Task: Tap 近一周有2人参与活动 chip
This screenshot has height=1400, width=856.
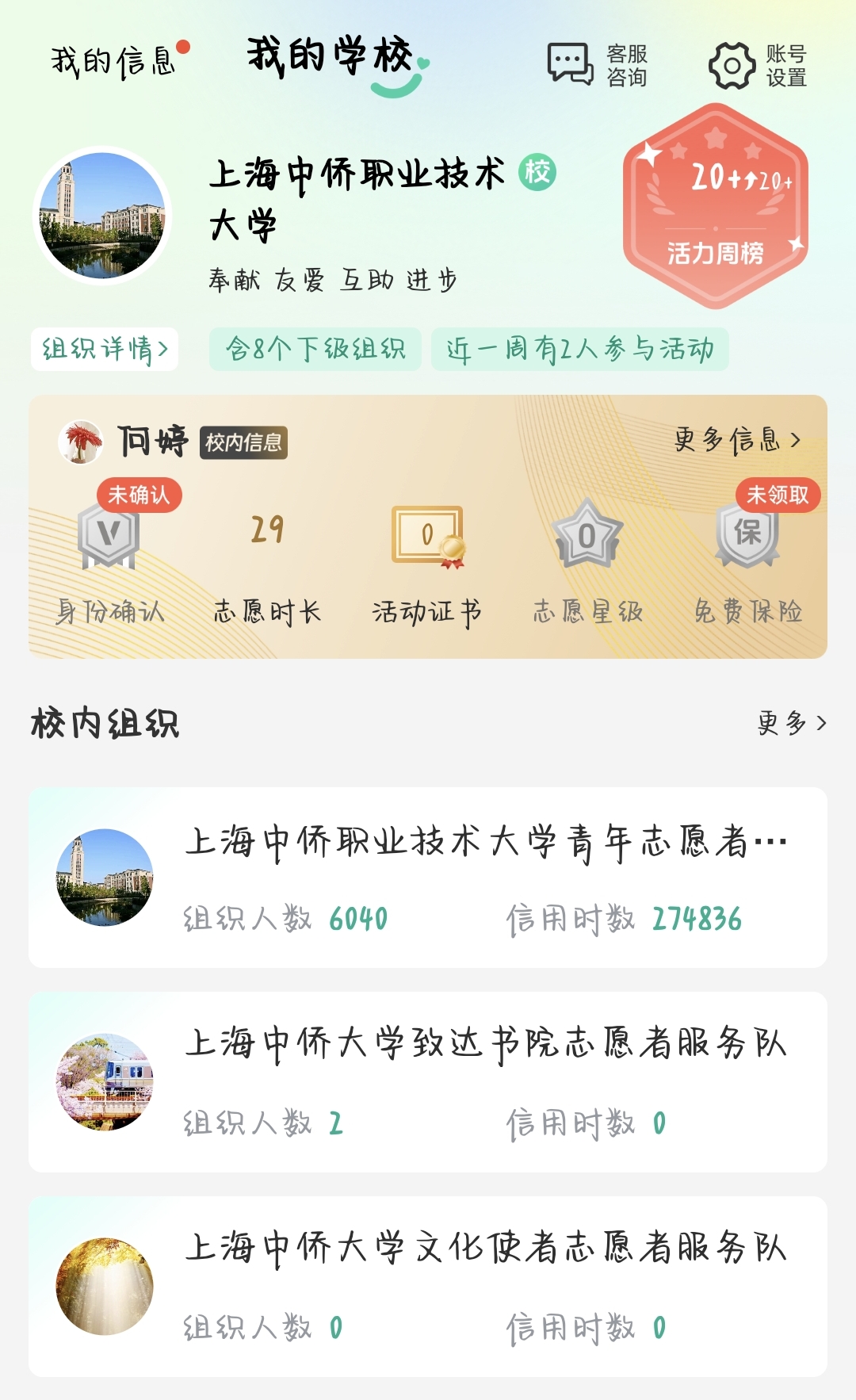Action: click(579, 349)
